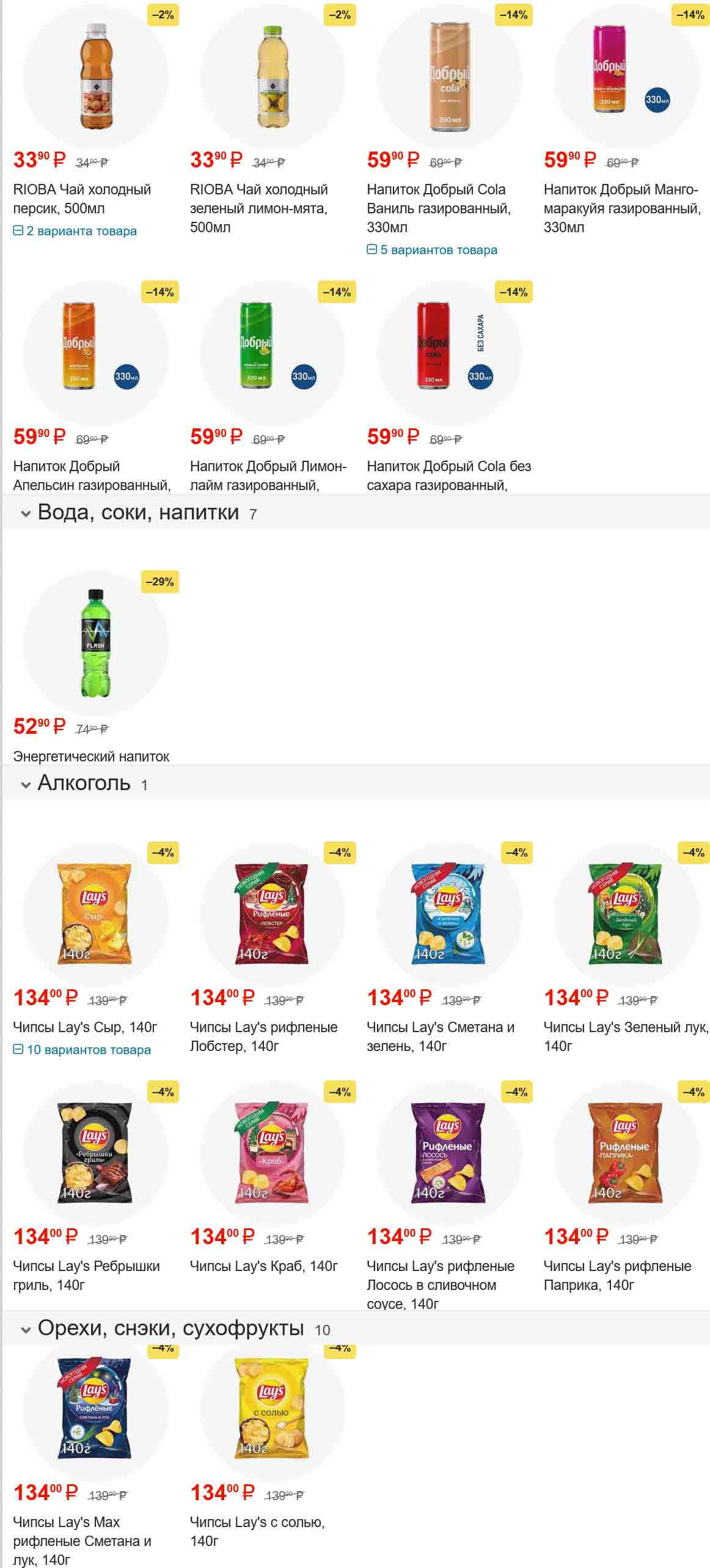Collapse the Алкоголь section
The width and height of the screenshot is (710, 1568).
click(26, 785)
